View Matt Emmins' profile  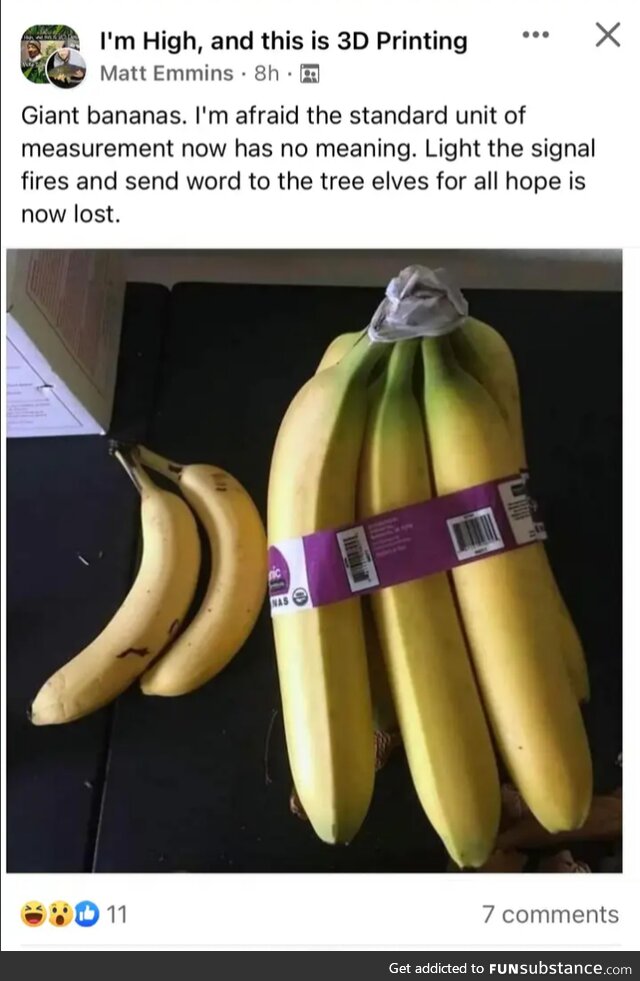[x=166, y=73]
